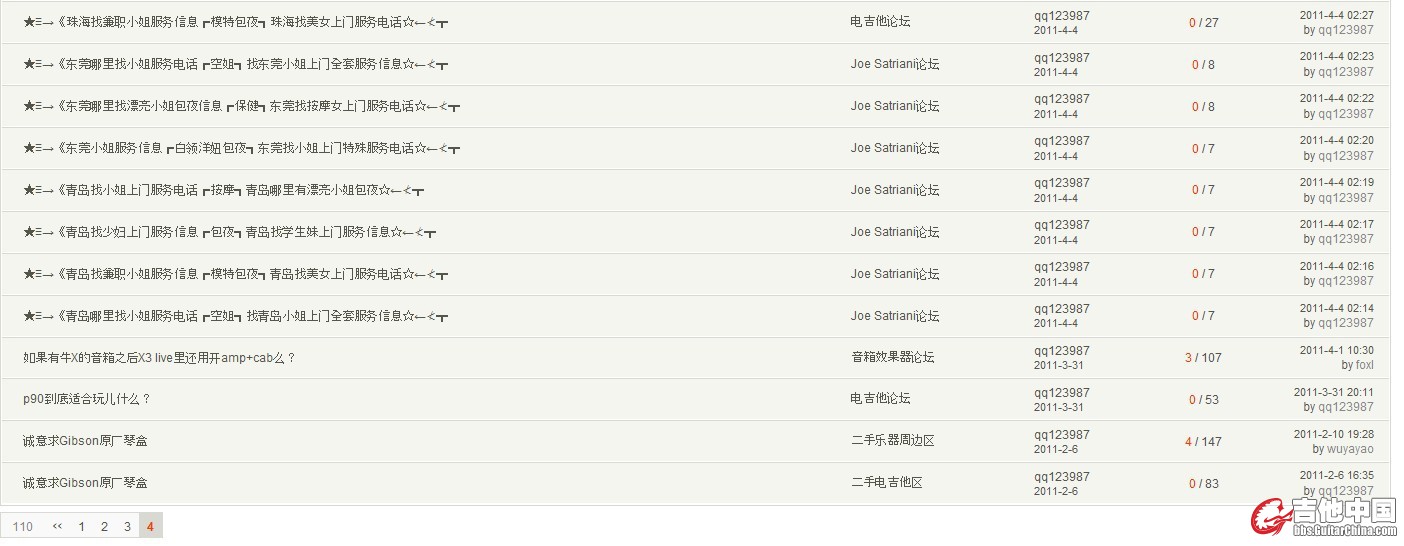The width and height of the screenshot is (1404, 546).
Task: Go to the 音箱效果器论坛 forum
Action: pos(892,357)
